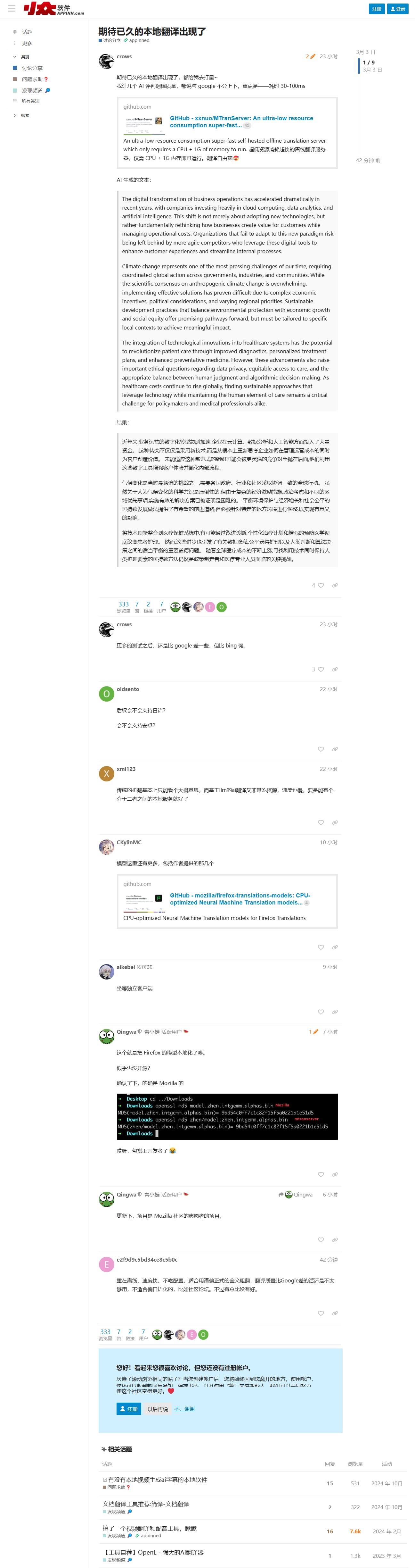Screen dimensions: 415x1568
Task: Like aikebei's reply
Action: coord(321,1011)
